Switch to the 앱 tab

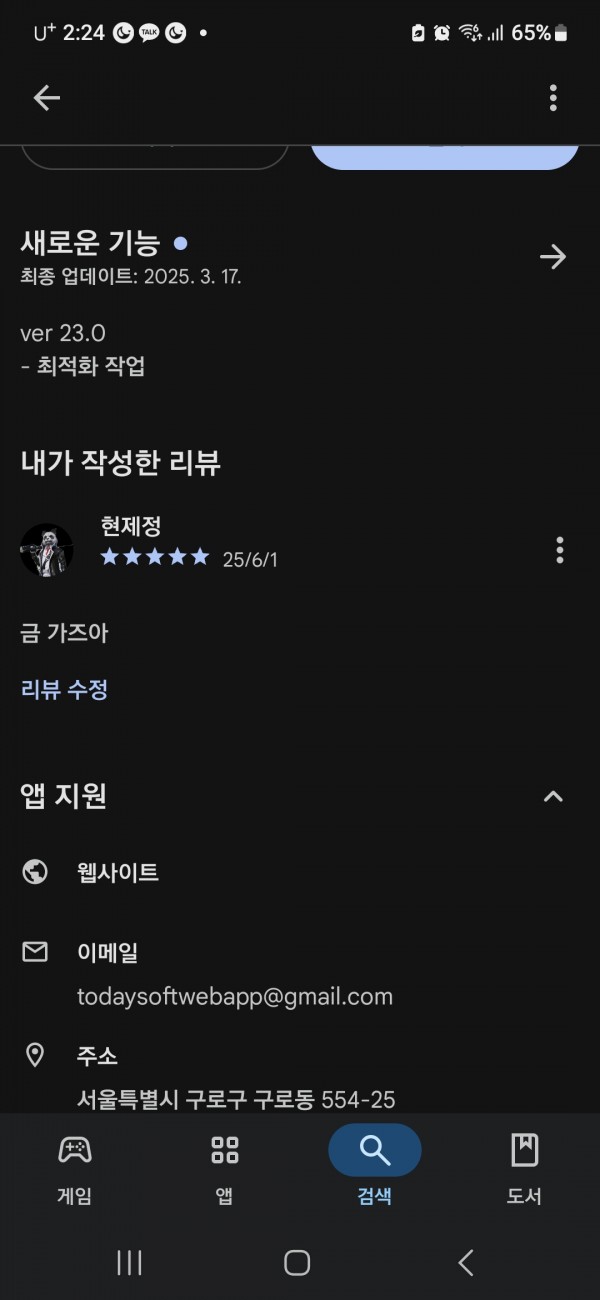[225, 1167]
